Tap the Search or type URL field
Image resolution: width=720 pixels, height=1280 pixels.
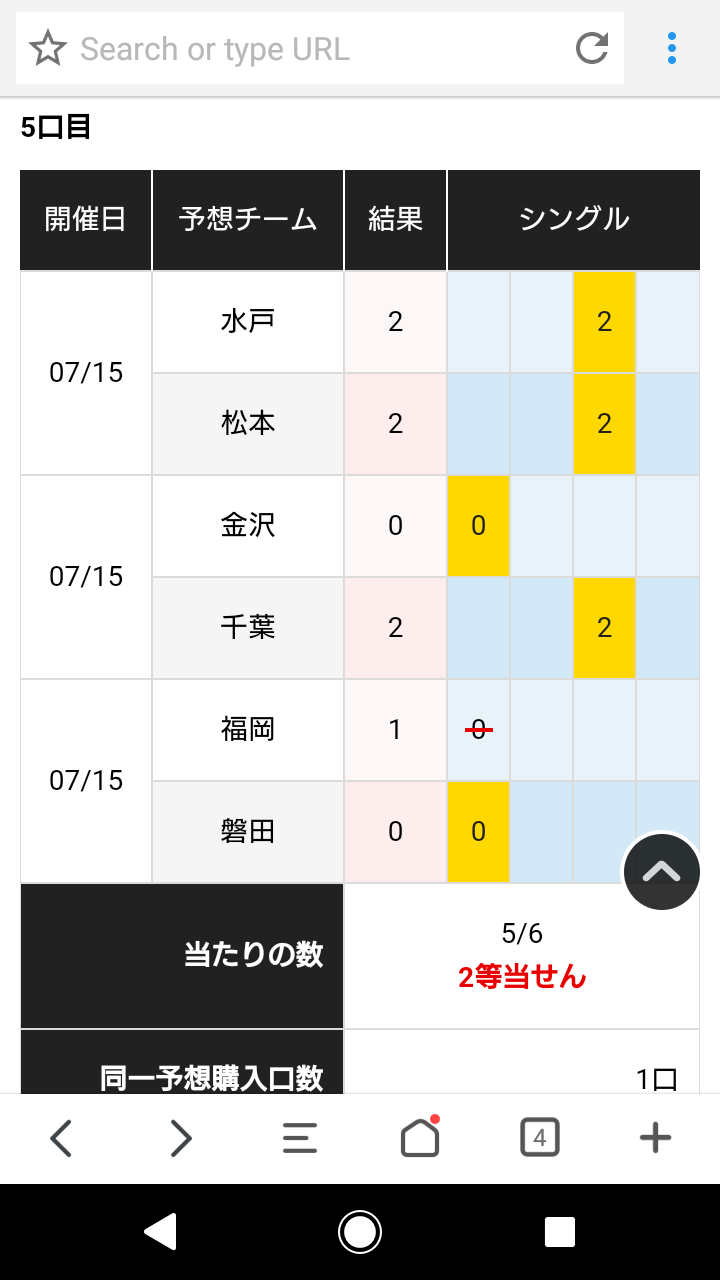pyautogui.click(x=320, y=48)
